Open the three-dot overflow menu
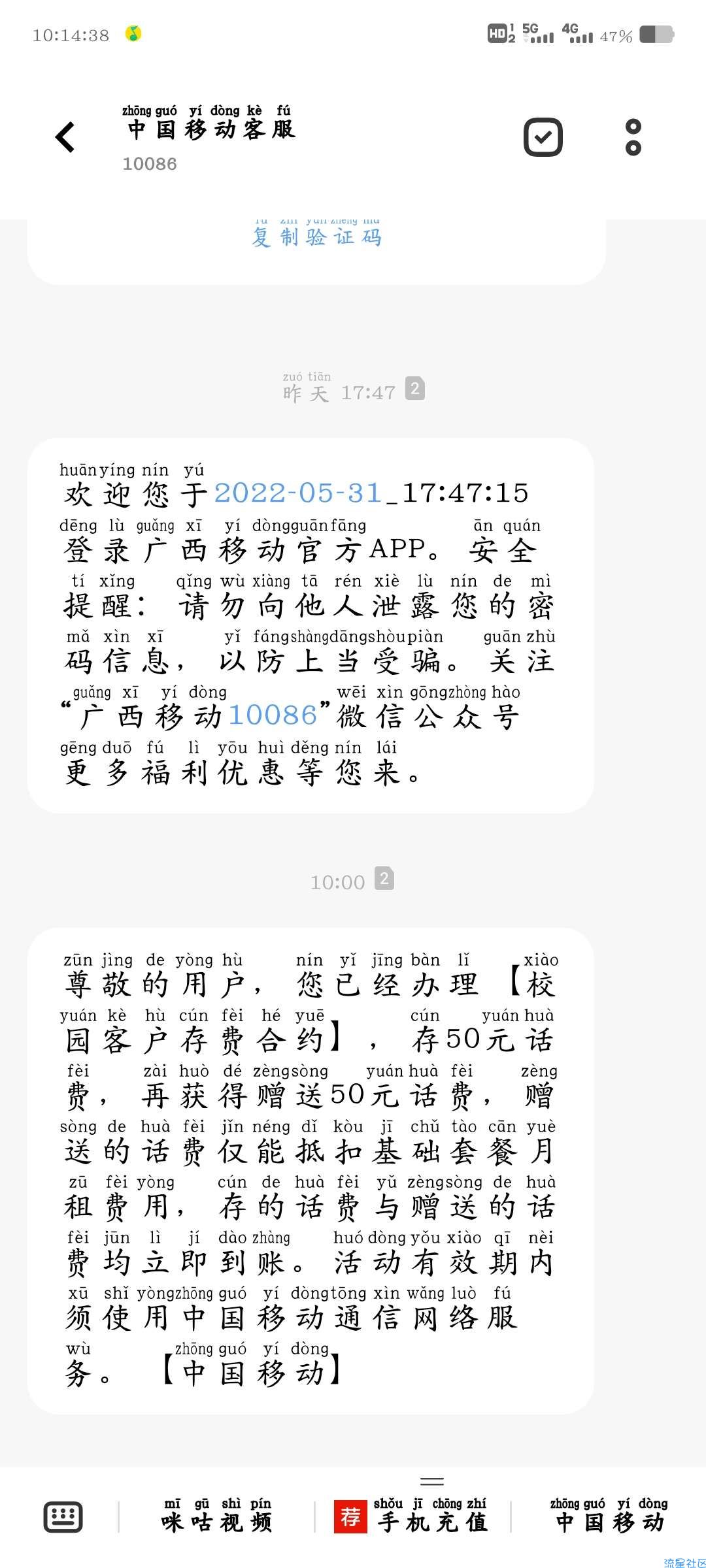This screenshot has height=1568, width=706. [633, 137]
